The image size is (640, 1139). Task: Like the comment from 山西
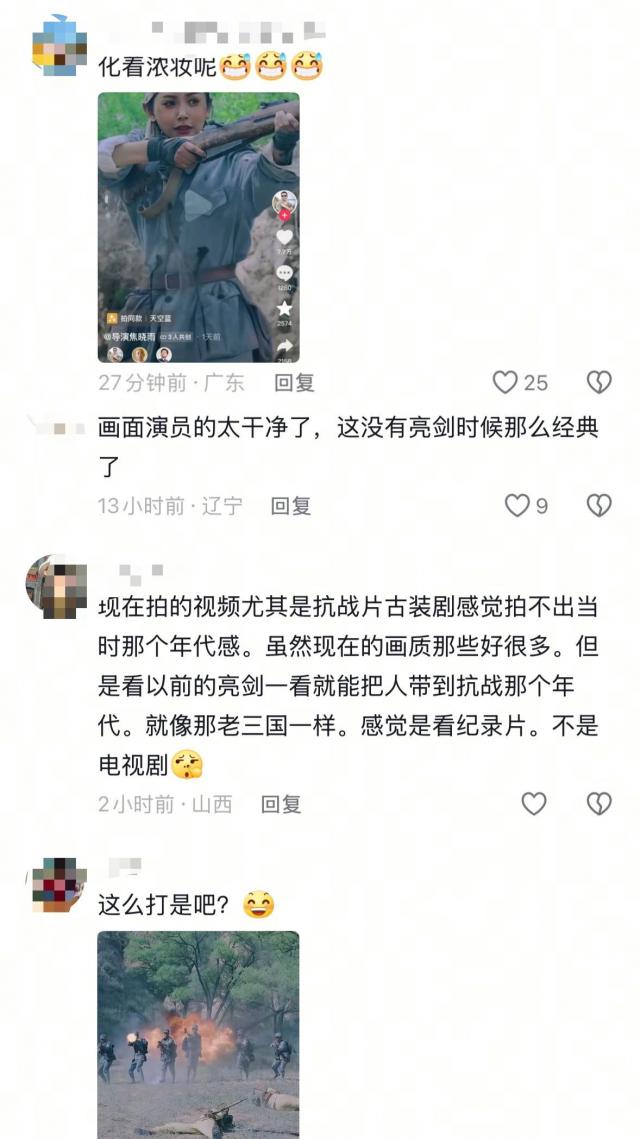click(534, 804)
